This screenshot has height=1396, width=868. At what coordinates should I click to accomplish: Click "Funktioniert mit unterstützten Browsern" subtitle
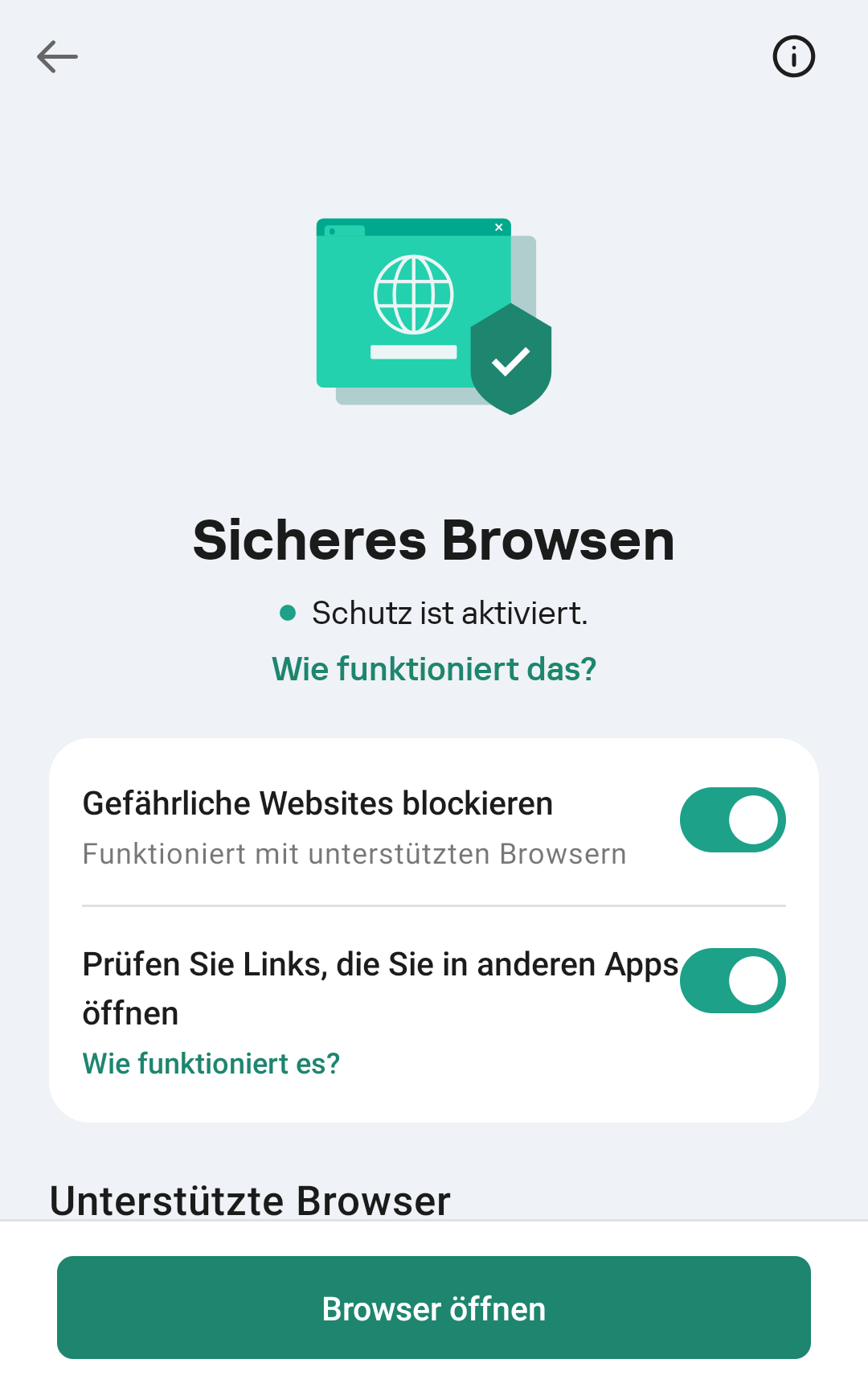(354, 854)
